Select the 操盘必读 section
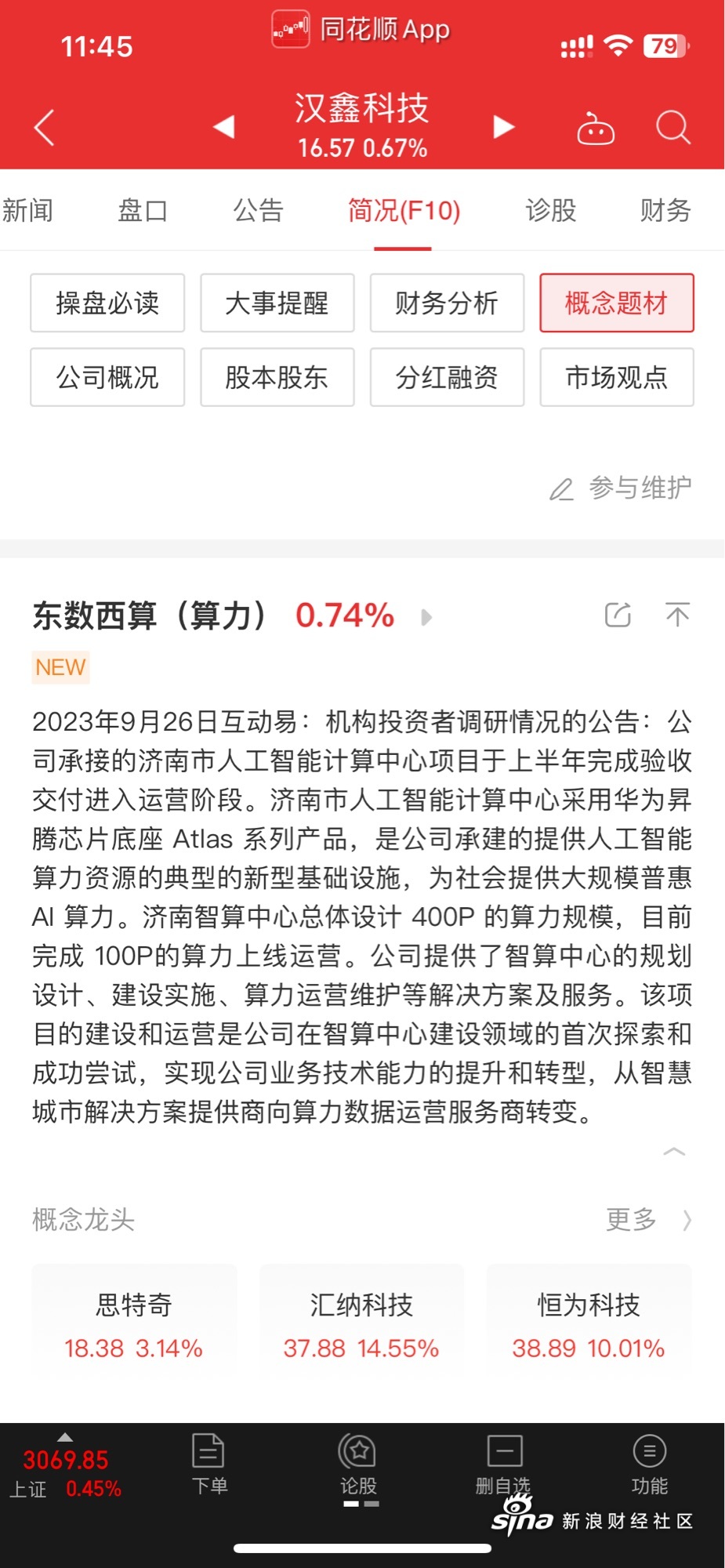The image size is (725, 1568). (x=107, y=303)
